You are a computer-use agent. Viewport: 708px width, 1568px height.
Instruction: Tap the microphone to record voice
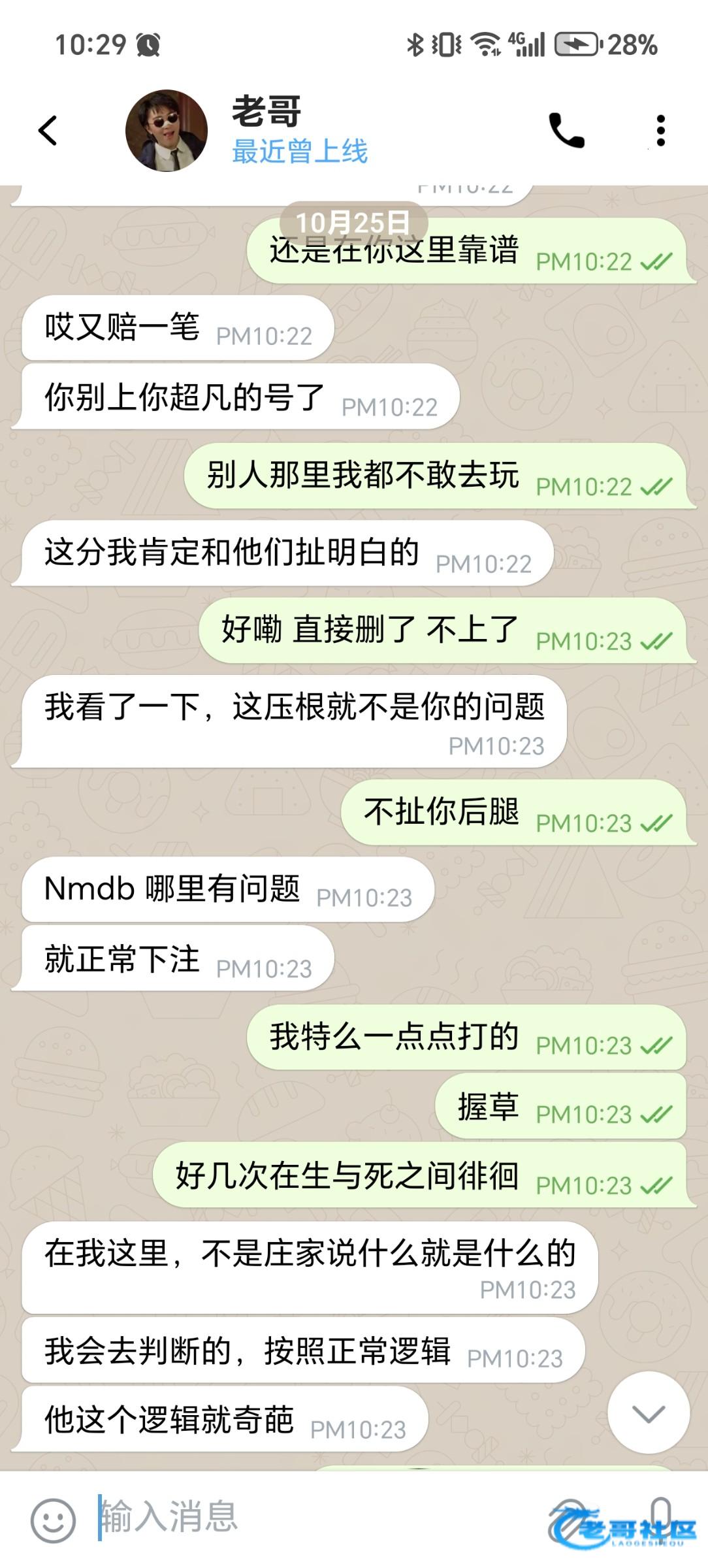[x=662, y=1517]
